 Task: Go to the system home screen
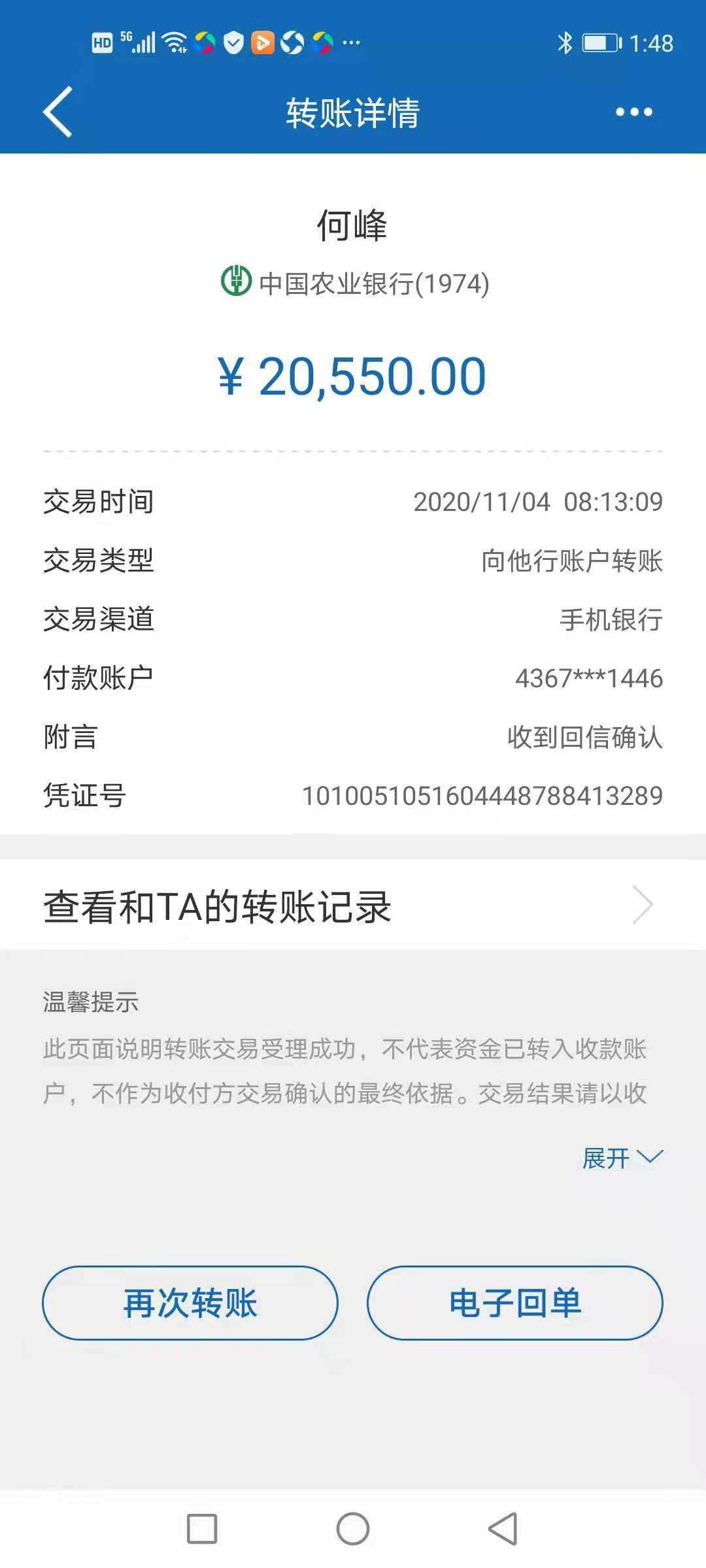tap(353, 1529)
